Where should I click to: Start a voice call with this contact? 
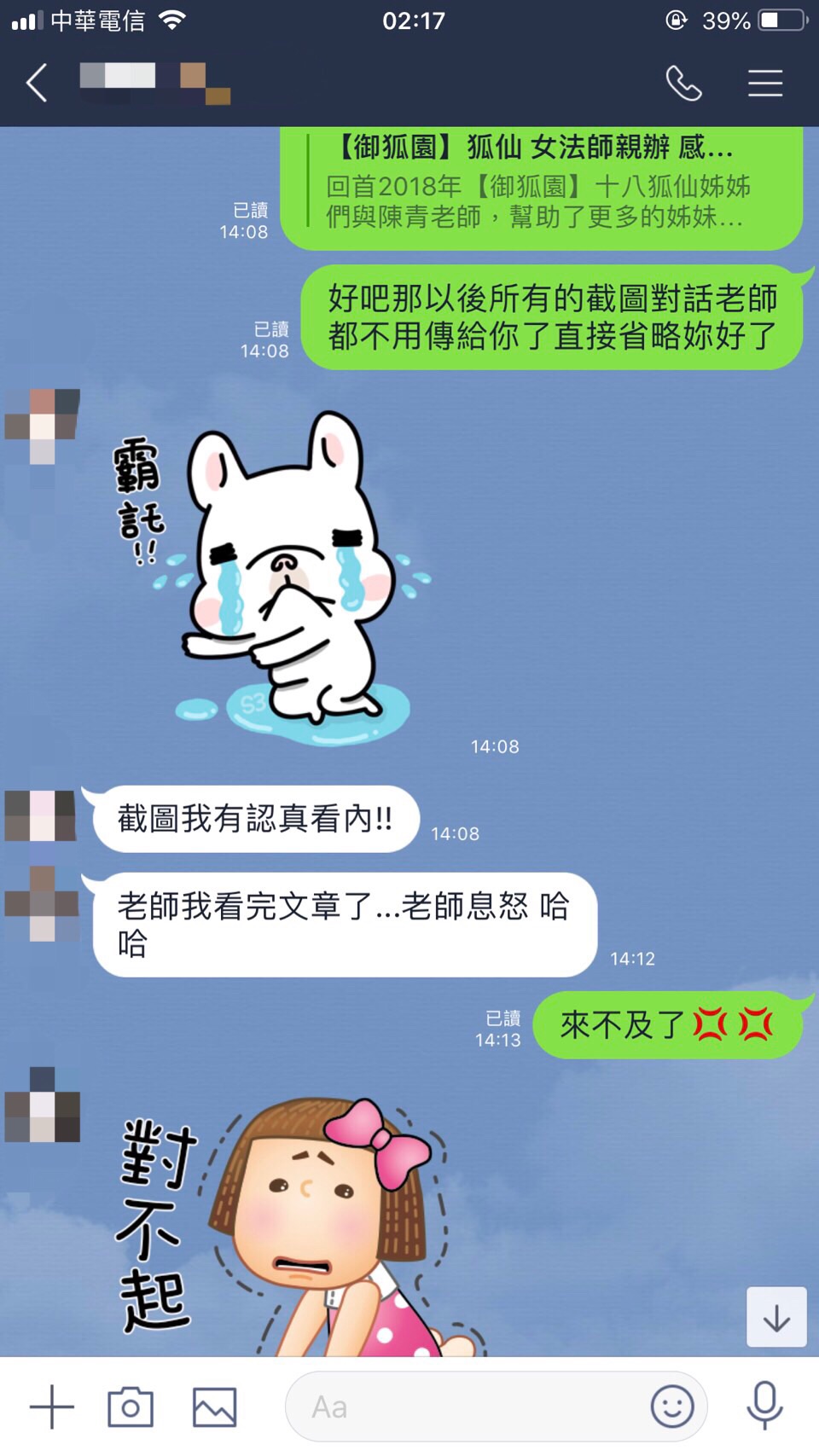pyautogui.click(x=683, y=84)
